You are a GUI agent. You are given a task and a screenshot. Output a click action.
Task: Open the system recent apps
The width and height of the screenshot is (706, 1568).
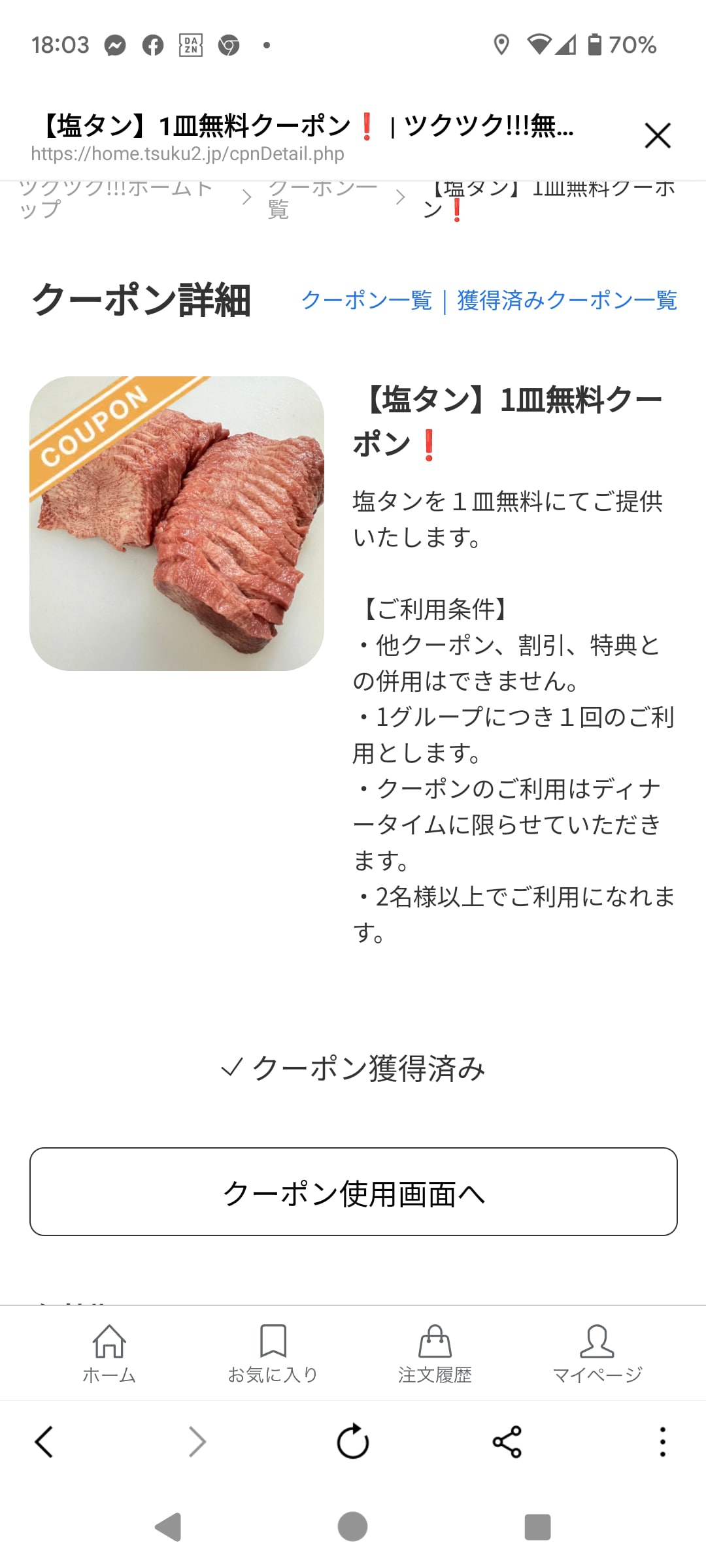click(x=537, y=1527)
